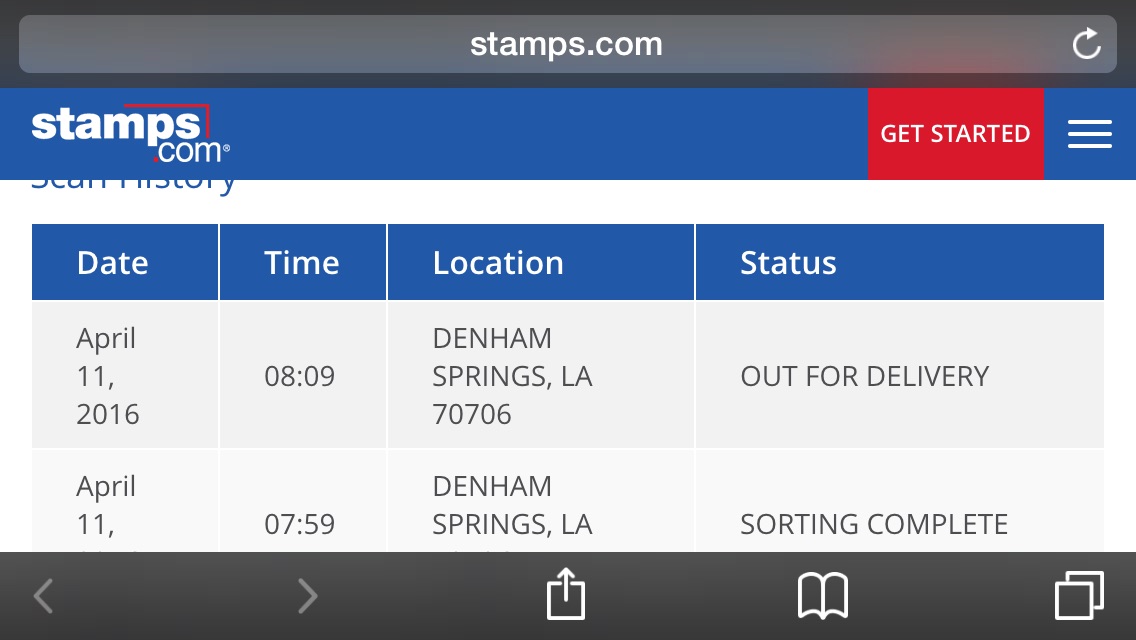The image size is (1136, 640).
Task: Go back to the previous page
Action: pos(43,596)
